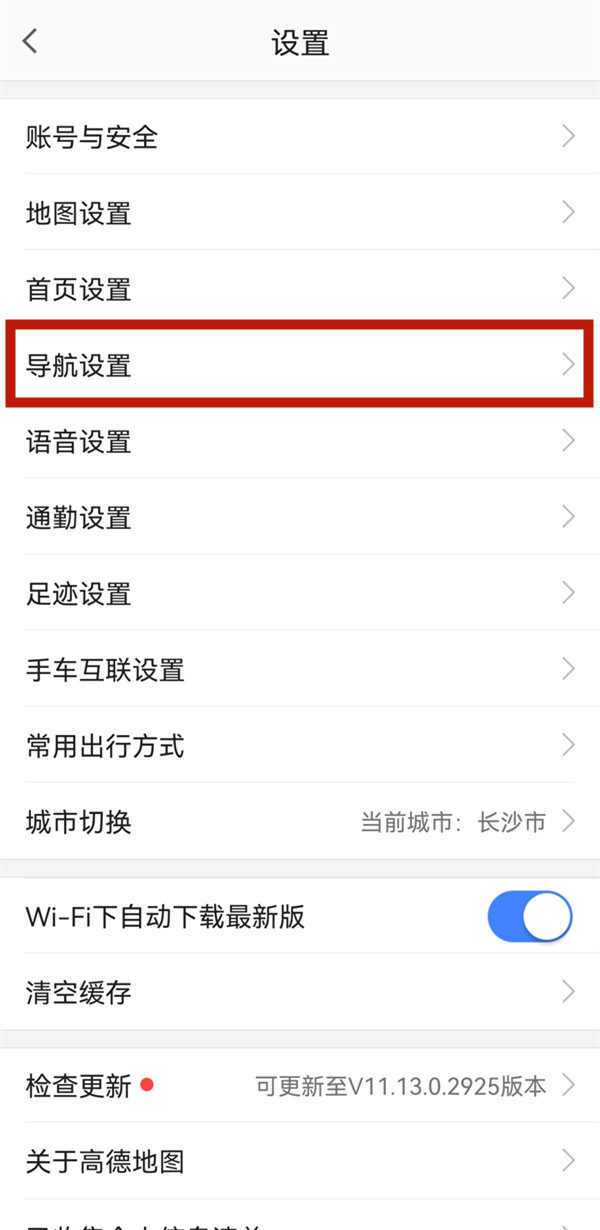Image resolution: width=600 pixels, height=1230 pixels.
Task: Tap 检查更新 to update version
Action: (x=300, y=1086)
